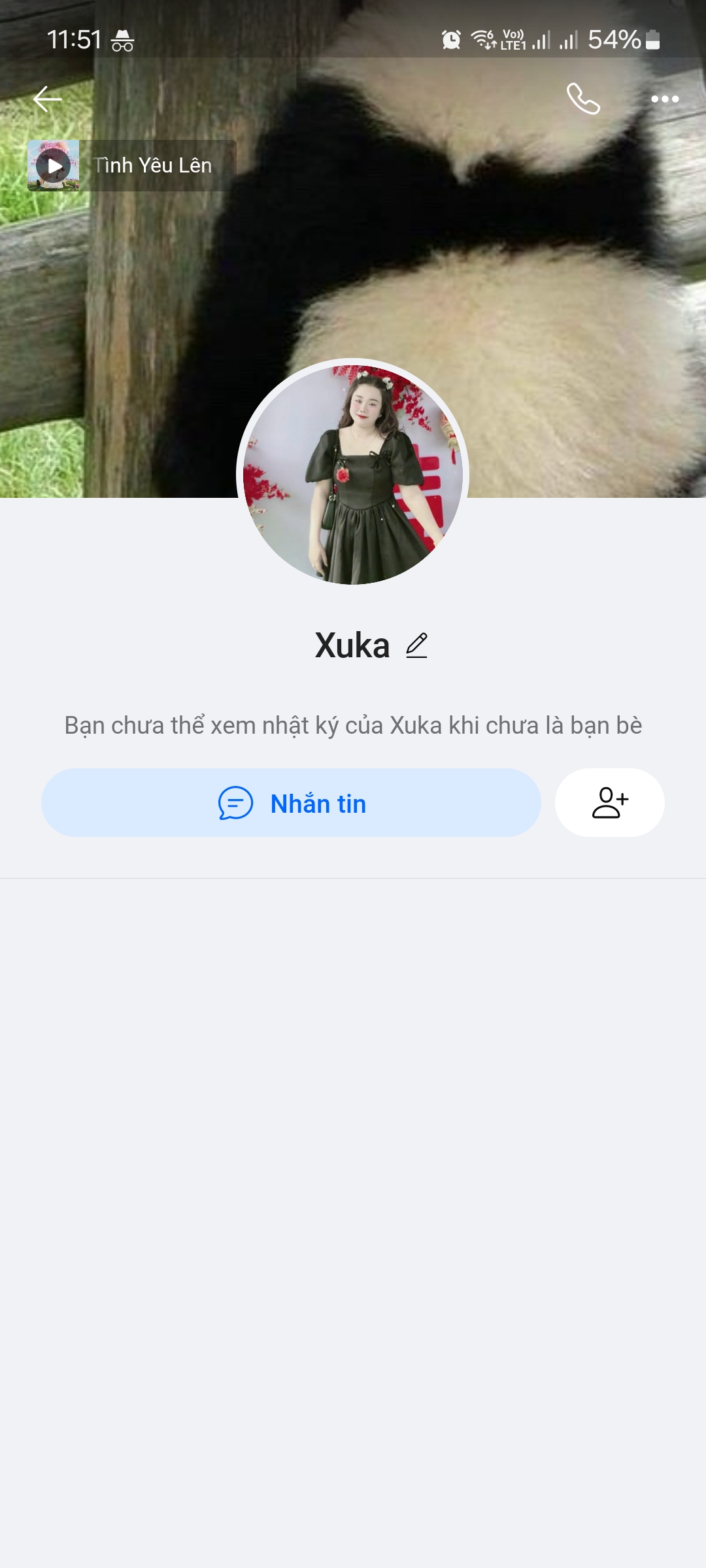This screenshot has height=1568, width=706.
Task: Call Xuka with the phone icon
Action: coord(583,99)
